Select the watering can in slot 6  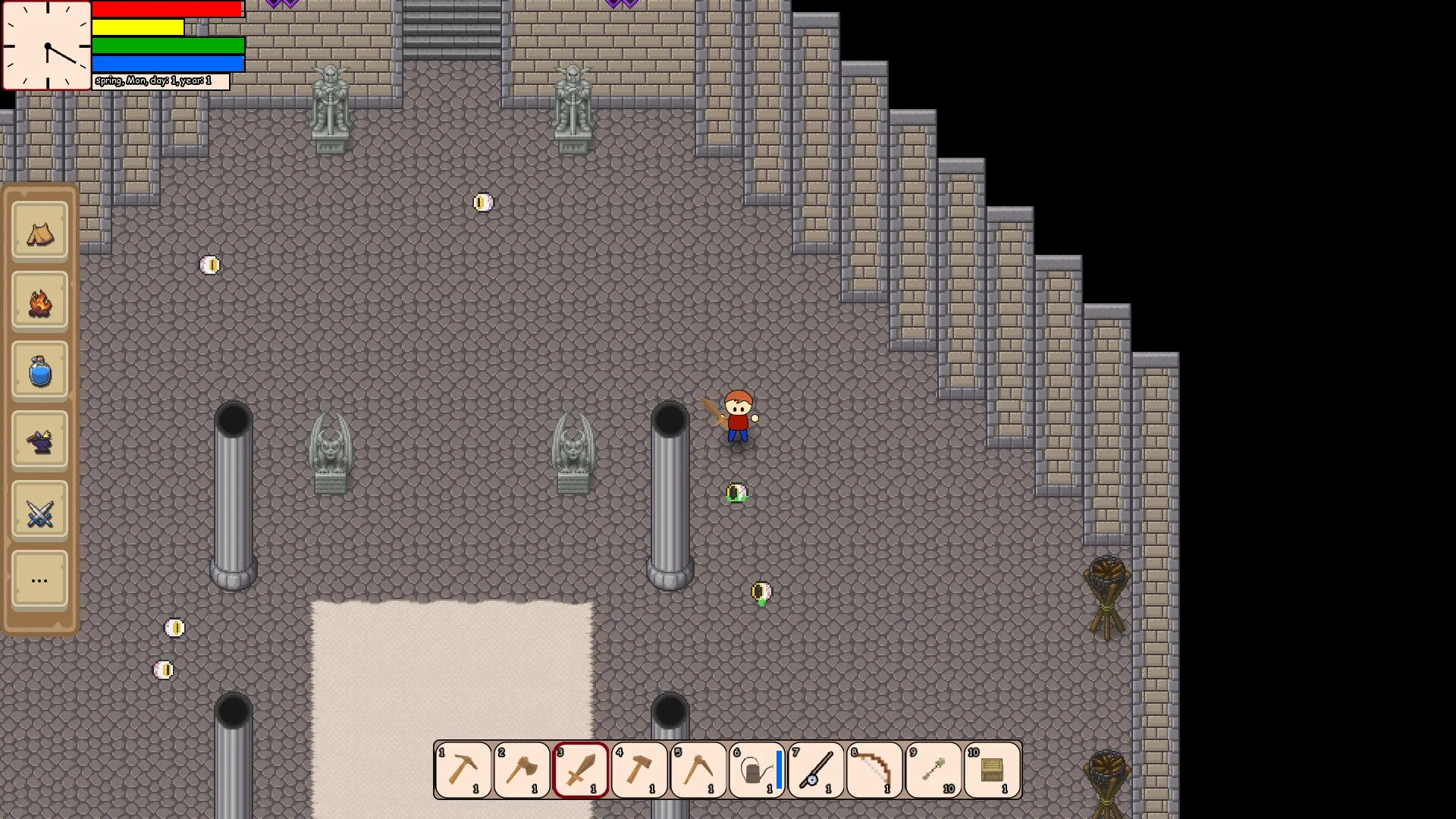click(x=757, y=770)
